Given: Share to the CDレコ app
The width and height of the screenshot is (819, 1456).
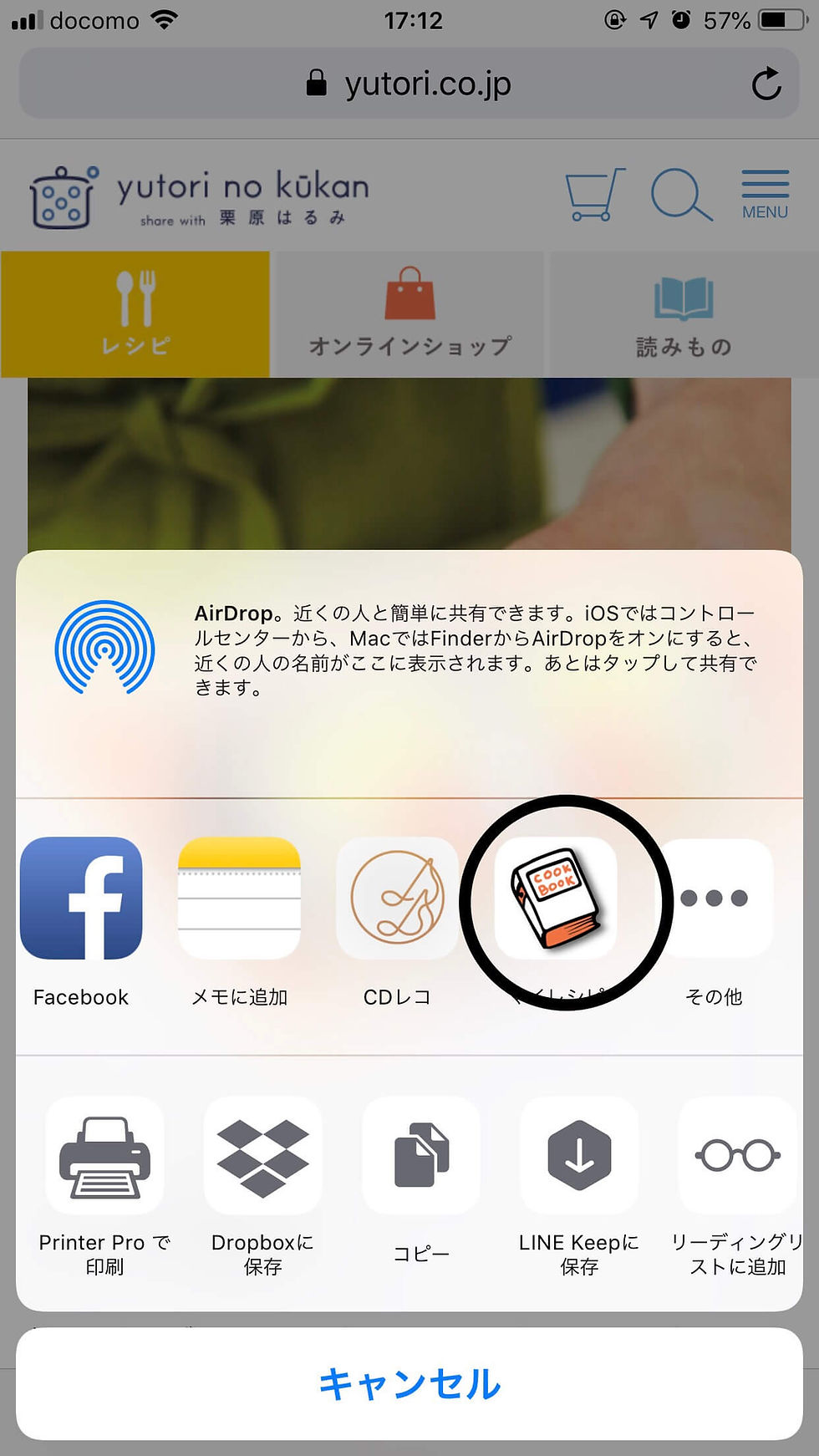Looking at the screenshot, I should pyautogui.click(x=397, y=899).
